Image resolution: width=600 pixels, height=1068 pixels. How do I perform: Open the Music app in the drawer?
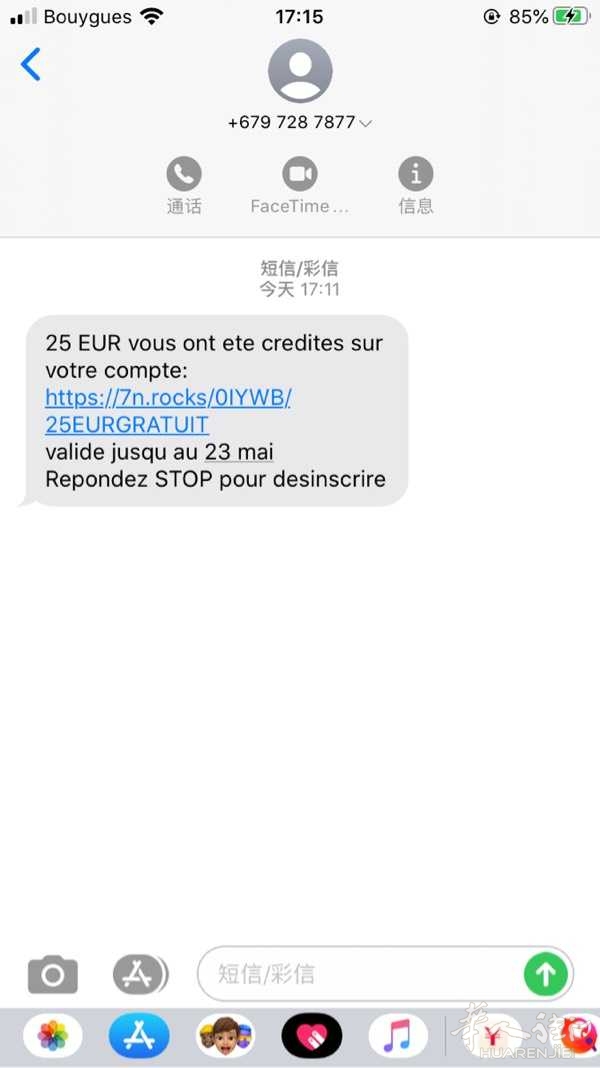(398, 1036)
